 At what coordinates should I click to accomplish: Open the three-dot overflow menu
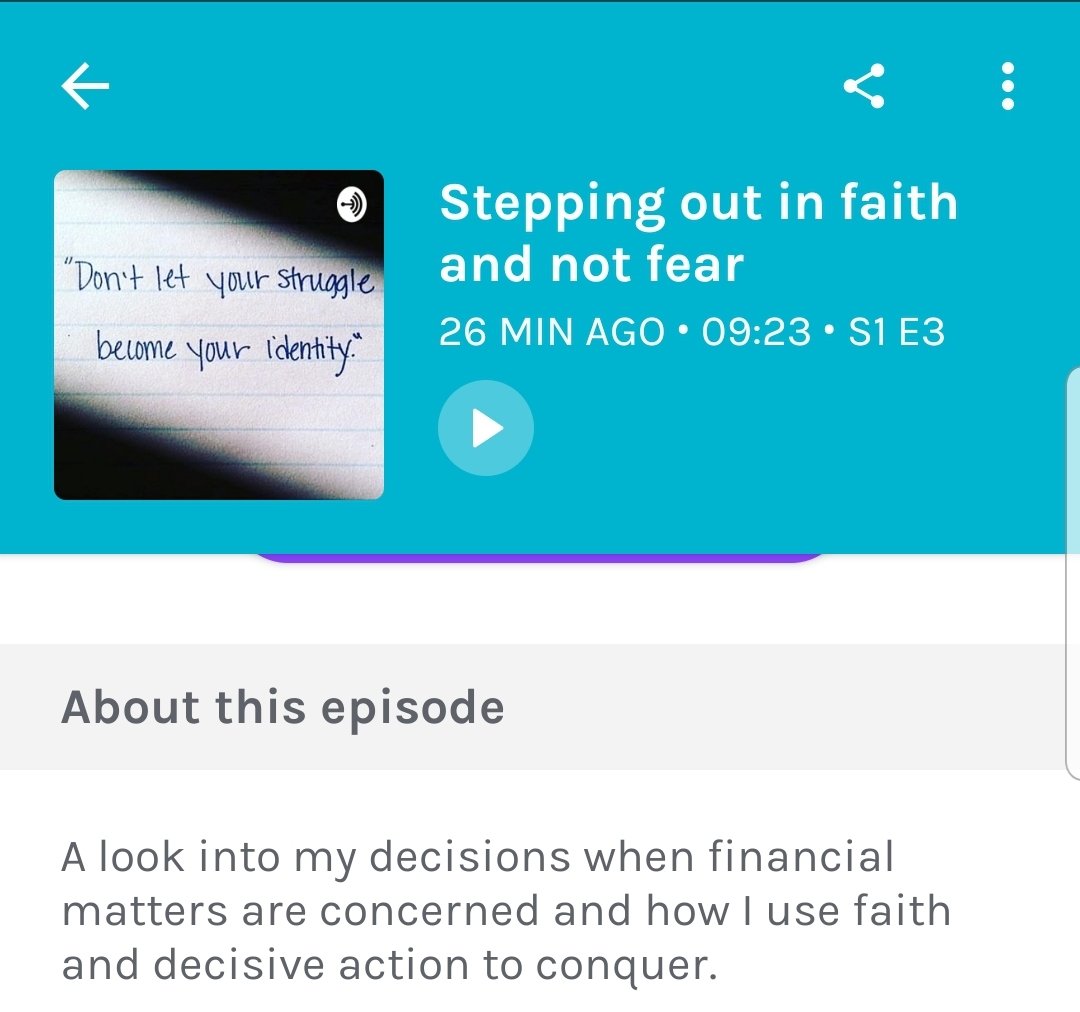1007,87
